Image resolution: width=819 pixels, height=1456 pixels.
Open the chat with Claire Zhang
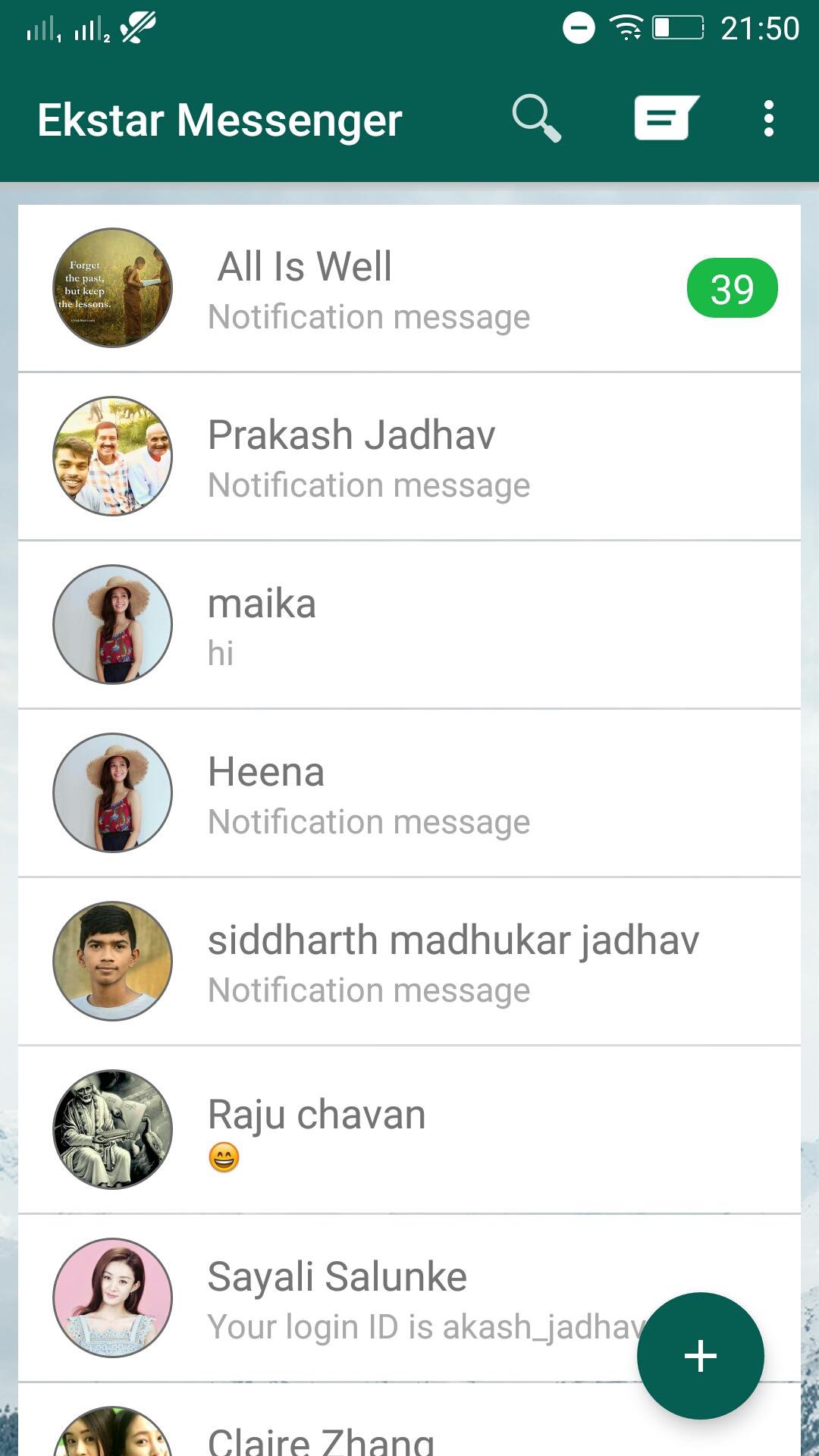coord(409,1420)
